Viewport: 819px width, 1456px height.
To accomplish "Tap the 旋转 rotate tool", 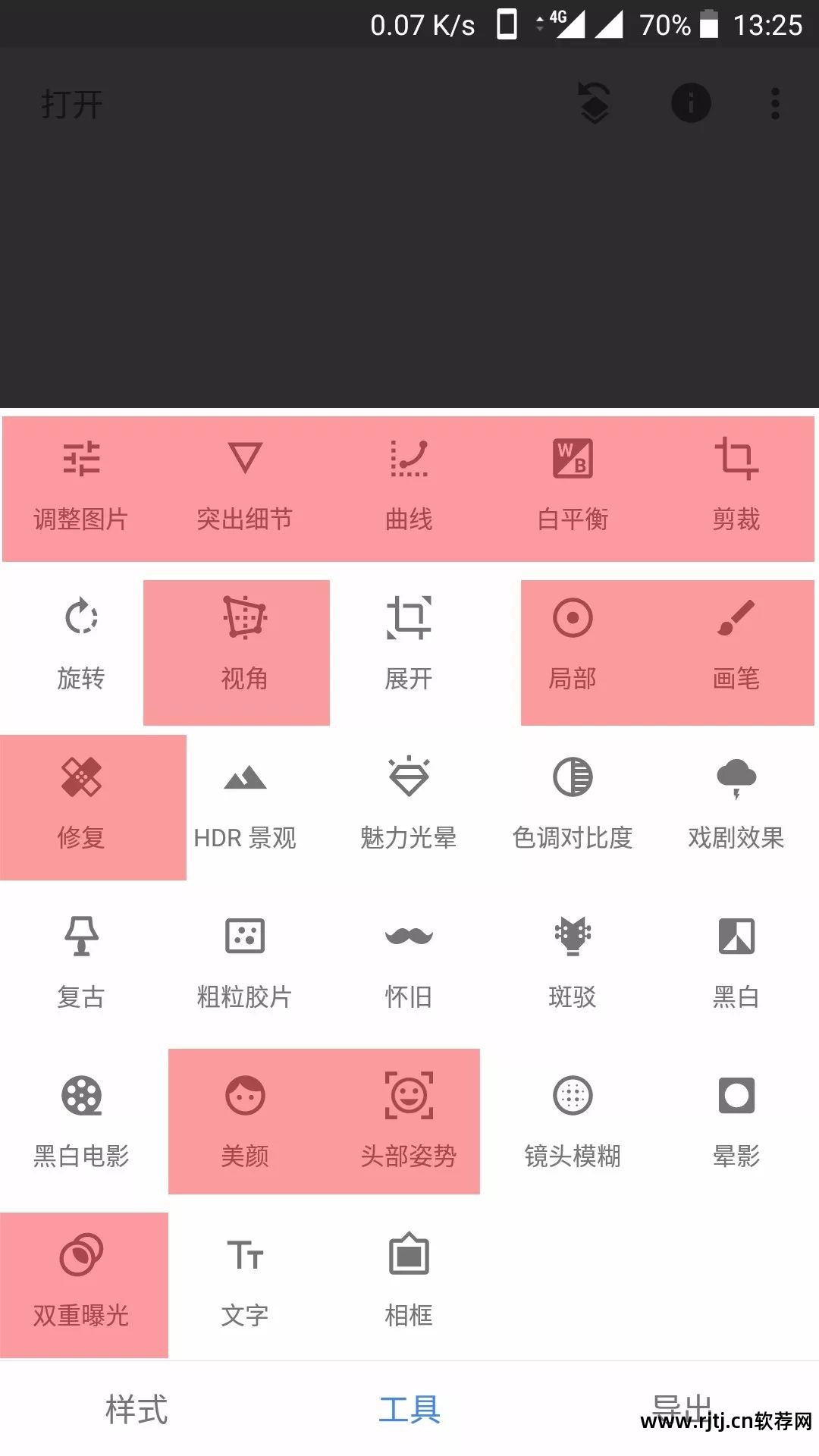I will tap(81, 646).
